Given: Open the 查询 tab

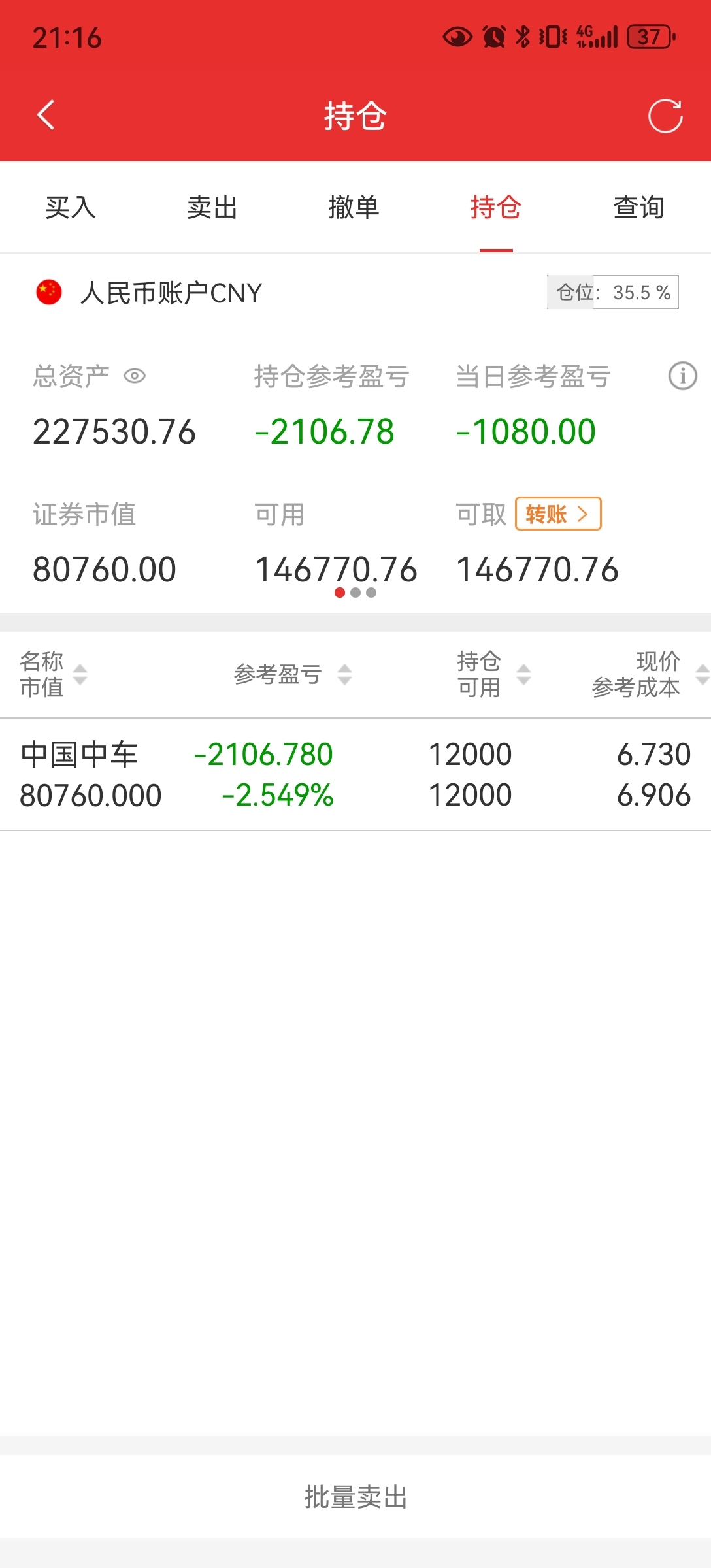Looking at the screenshot, I should (638, 208).
